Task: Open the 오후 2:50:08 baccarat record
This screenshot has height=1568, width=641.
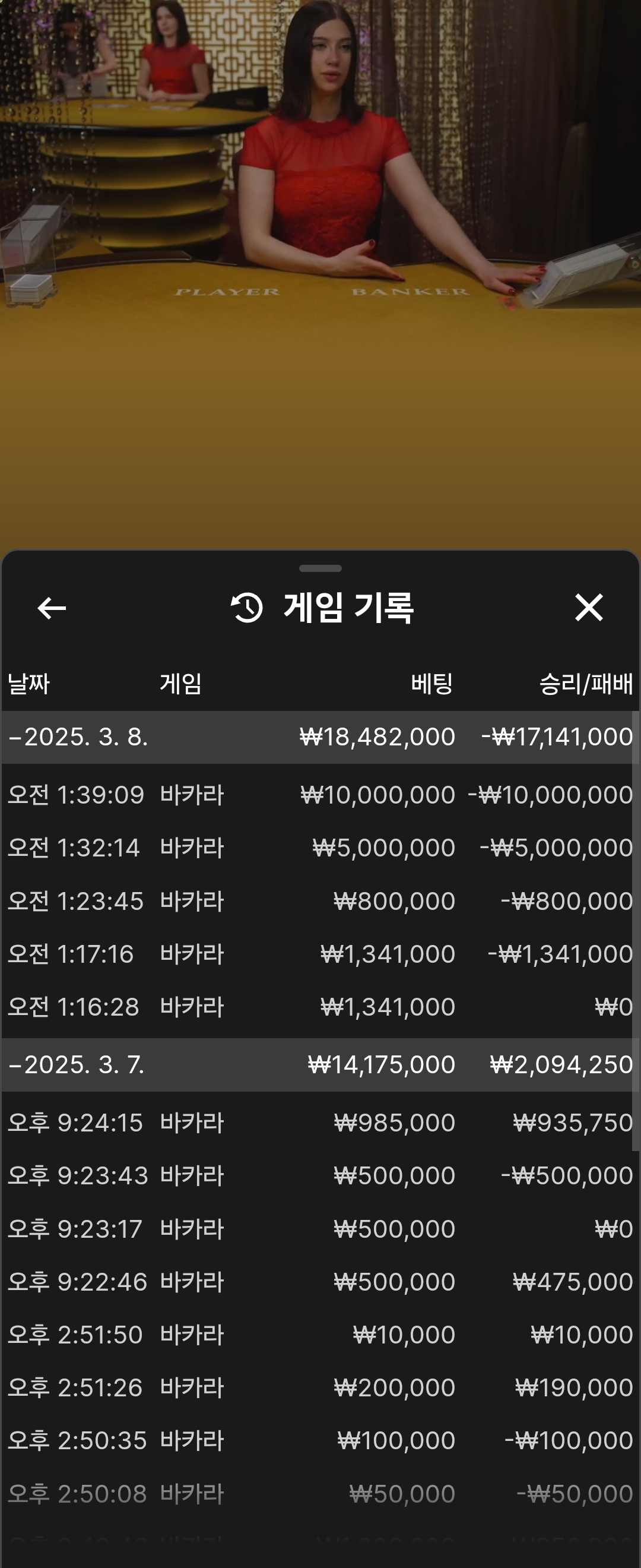Action: pyautogui.click(x=320, y=1494)
